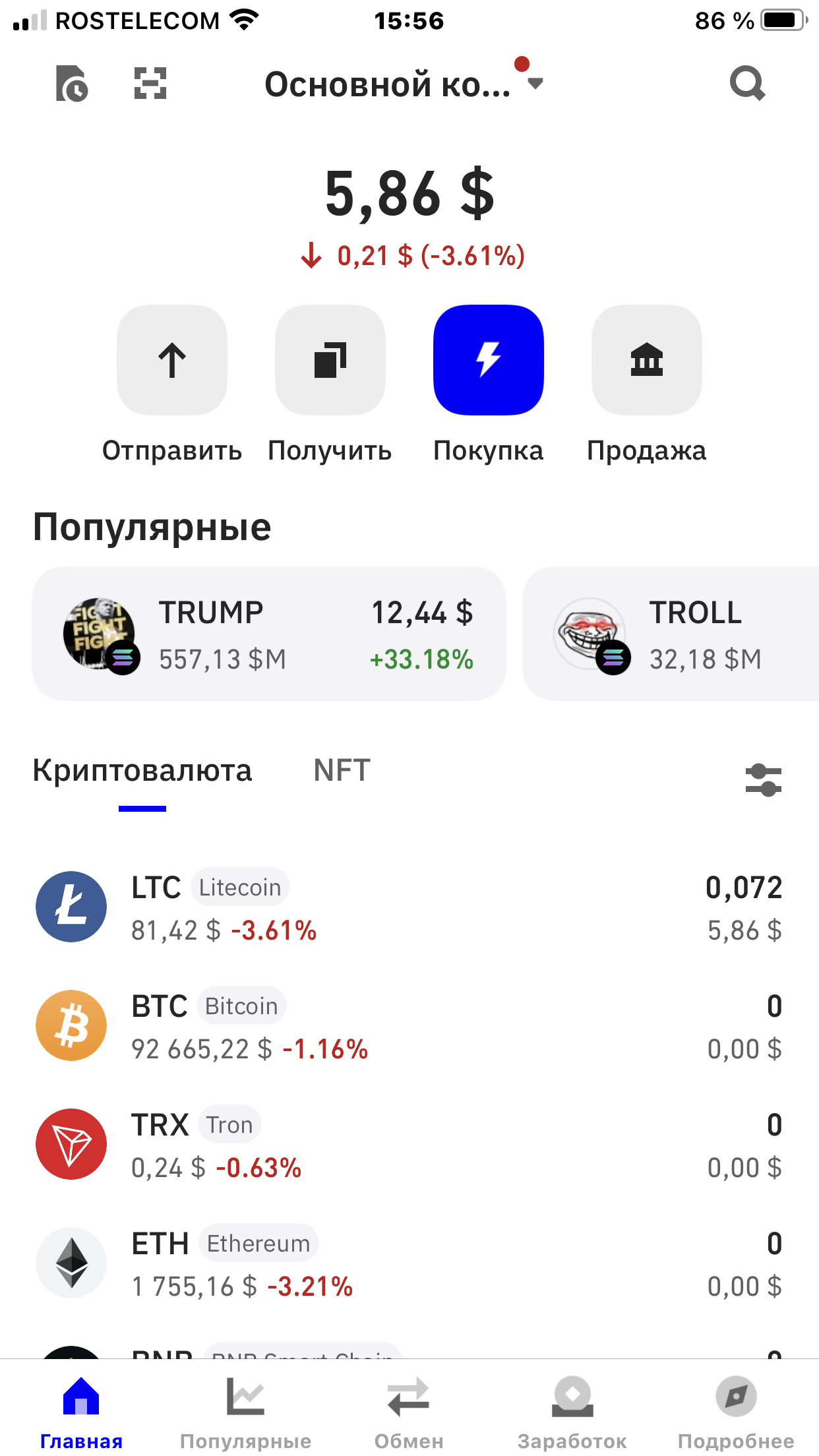Image resolution: width=819 pixels, height=1456 pixels.
Task: Open the transaction history icon
Action: click(x=71, y=84)
